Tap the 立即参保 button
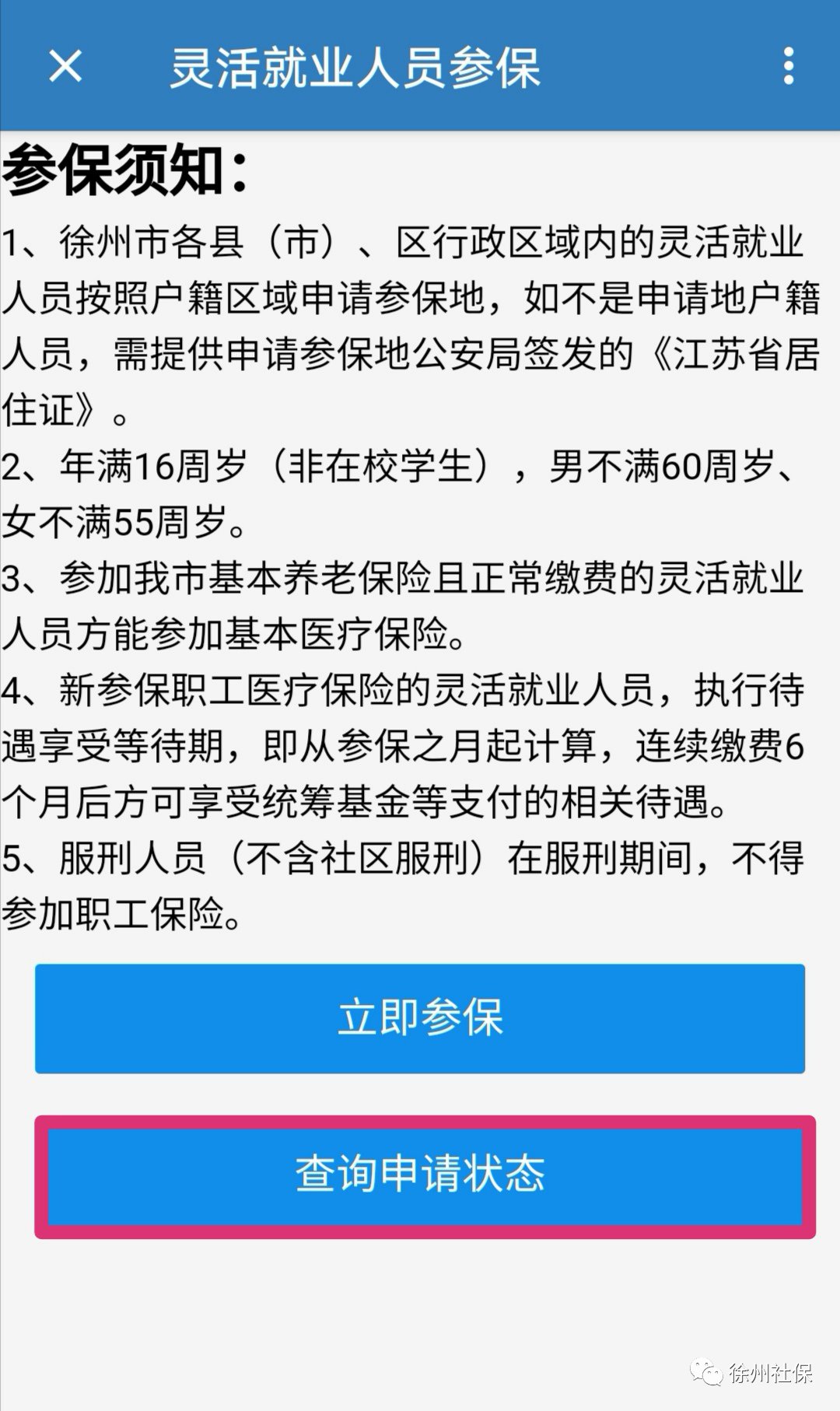Viewport: 840px width, 1411px height. tap(420, 1018)
